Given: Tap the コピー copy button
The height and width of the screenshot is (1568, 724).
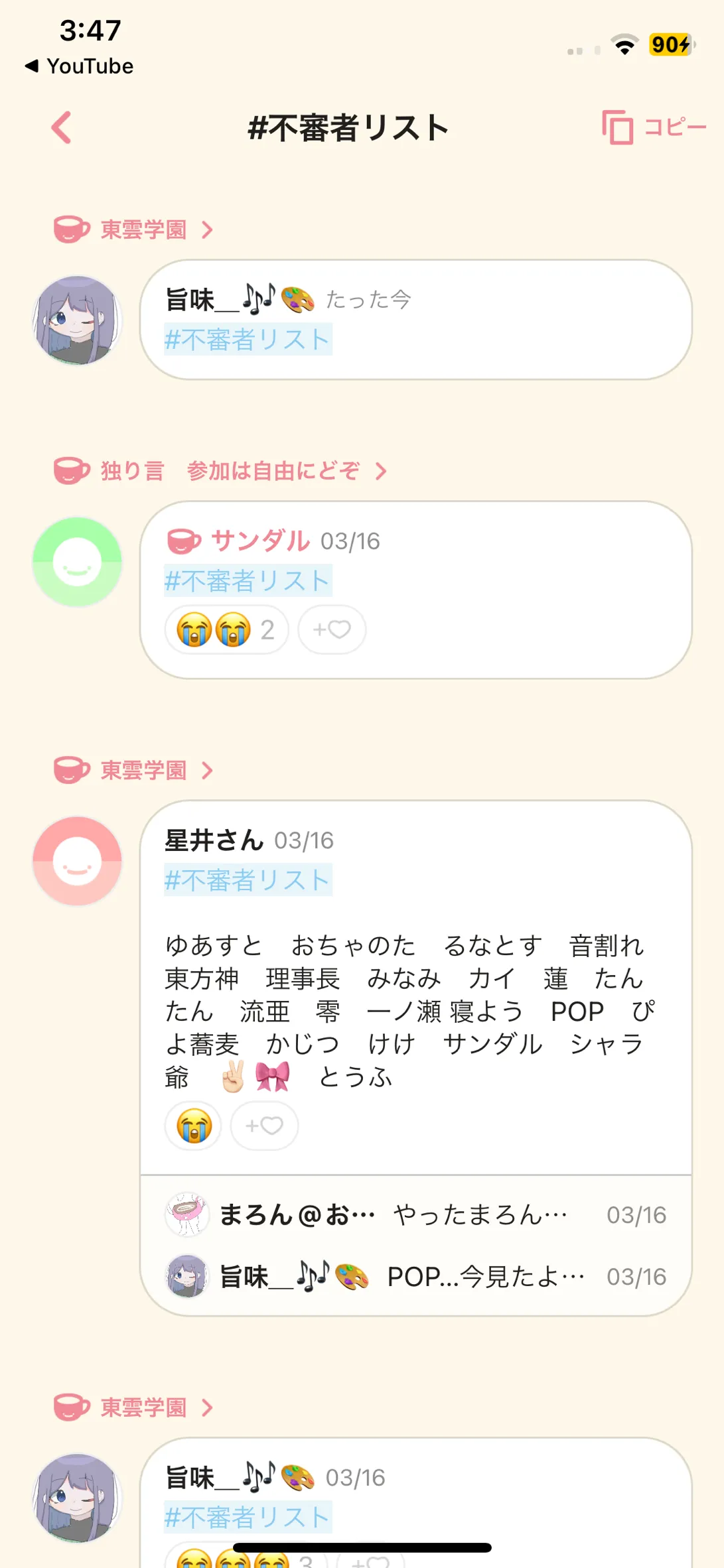Looking at the screenshot, I should coord(653,127).
